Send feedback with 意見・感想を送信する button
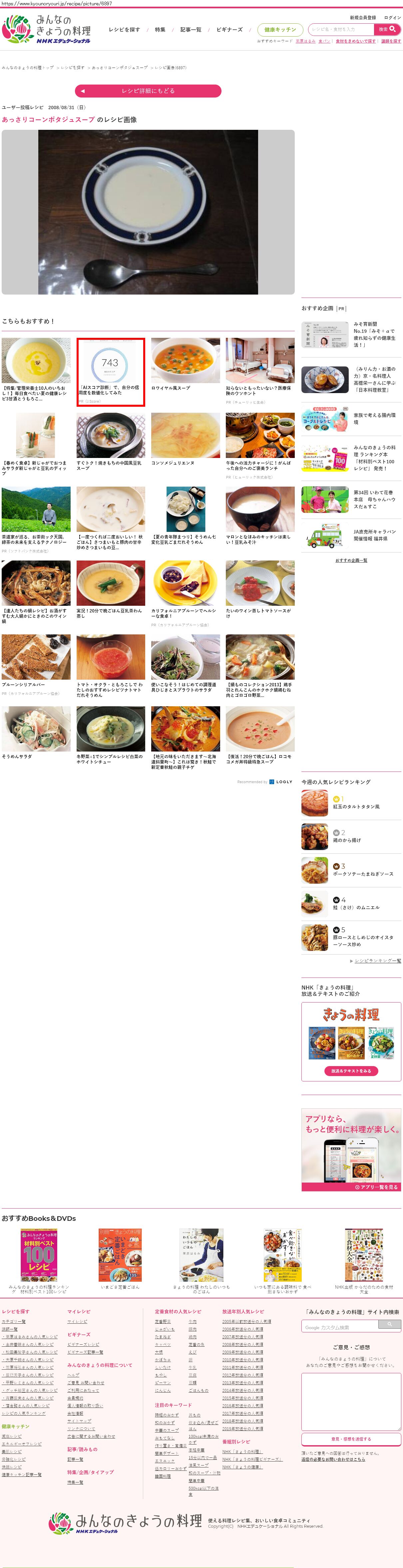Image resolution: width=403 pixels, height=1568 pixels. (351, 1439)
